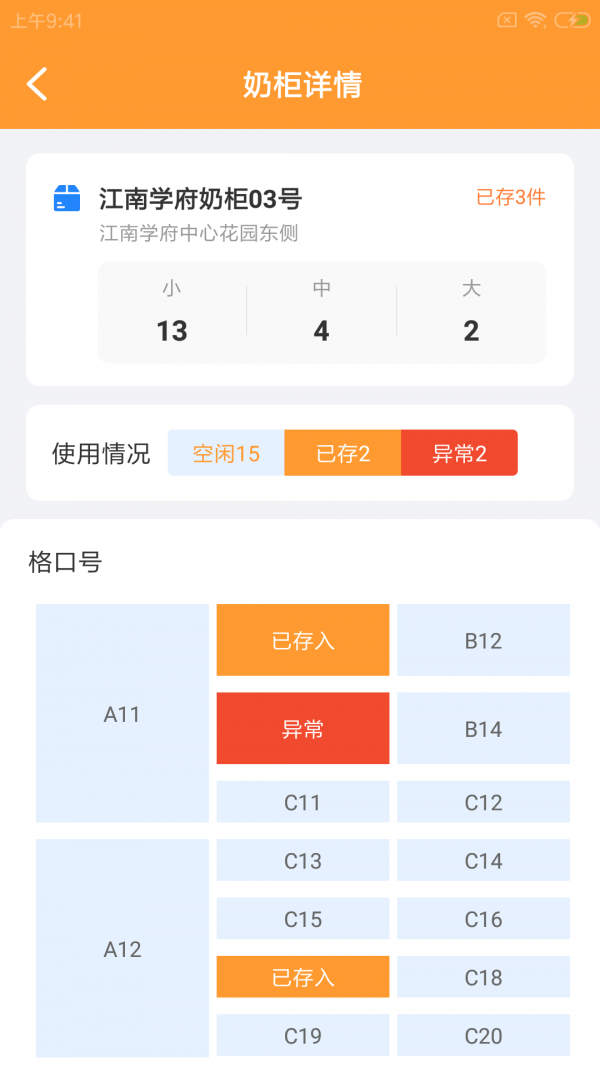Select locker slot C15
This screenshot has width=600, height=1067.
point(303,919)
